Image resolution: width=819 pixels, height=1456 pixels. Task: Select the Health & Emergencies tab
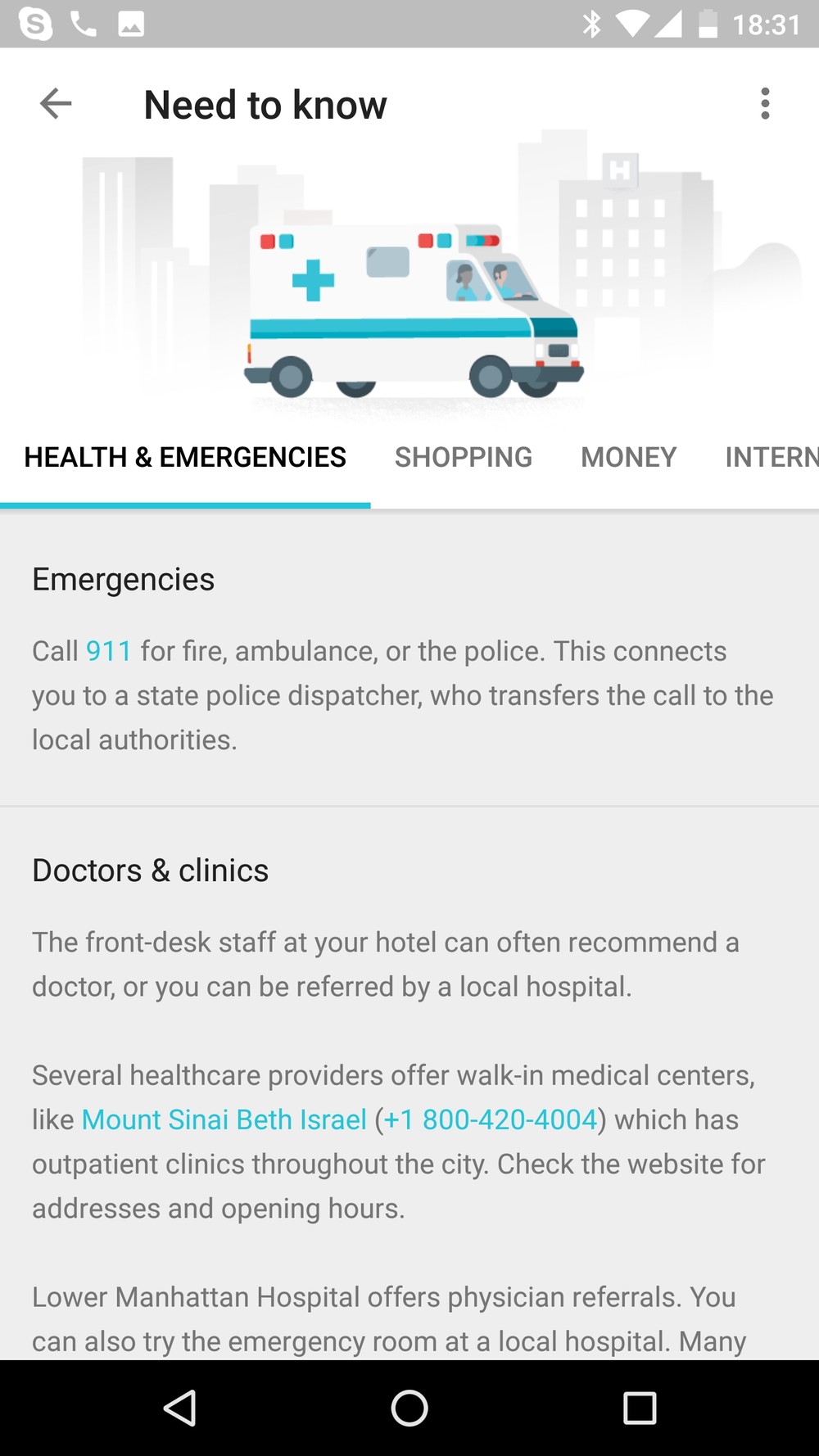click(x=185, y=457)
